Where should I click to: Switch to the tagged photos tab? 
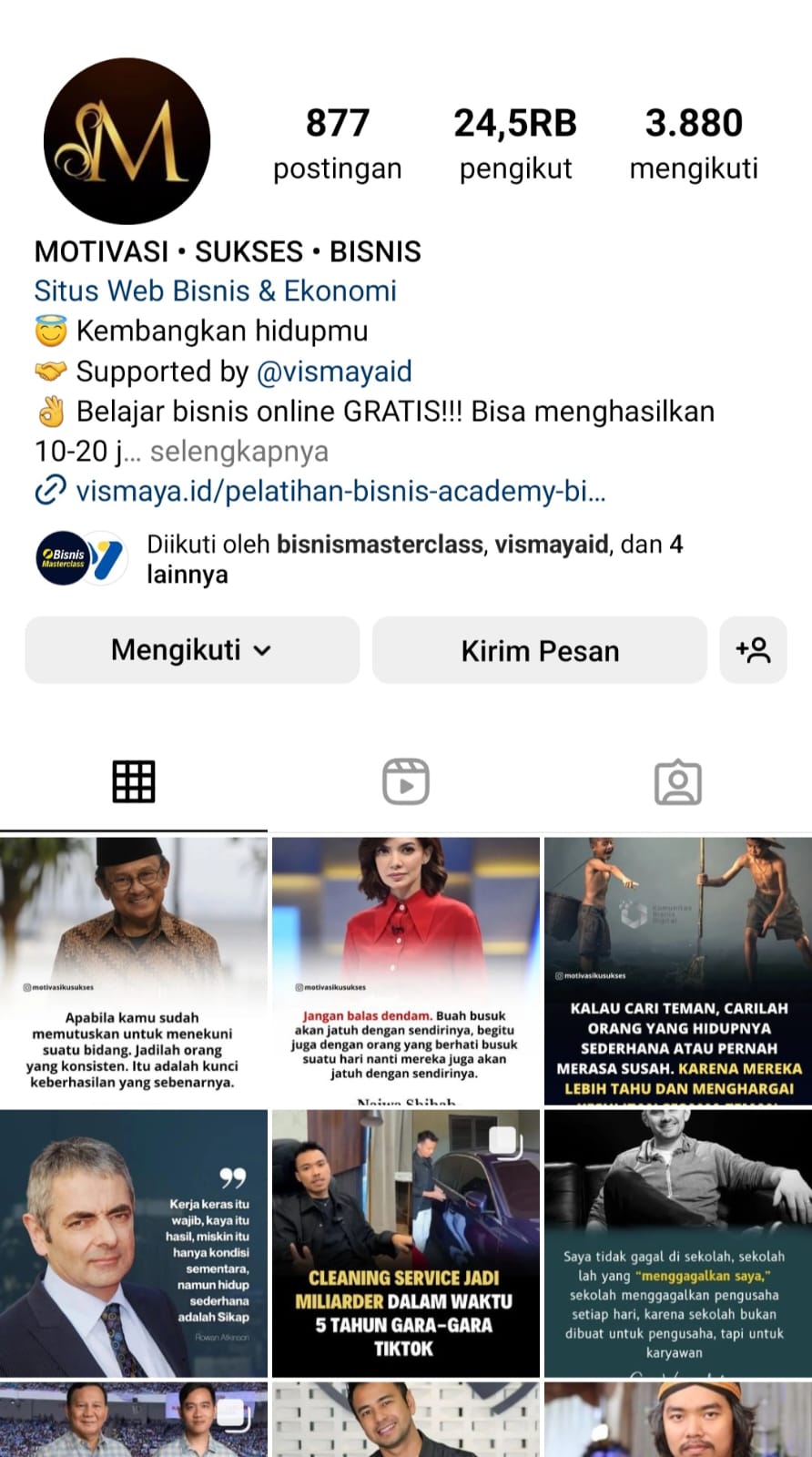click(677, 781)
